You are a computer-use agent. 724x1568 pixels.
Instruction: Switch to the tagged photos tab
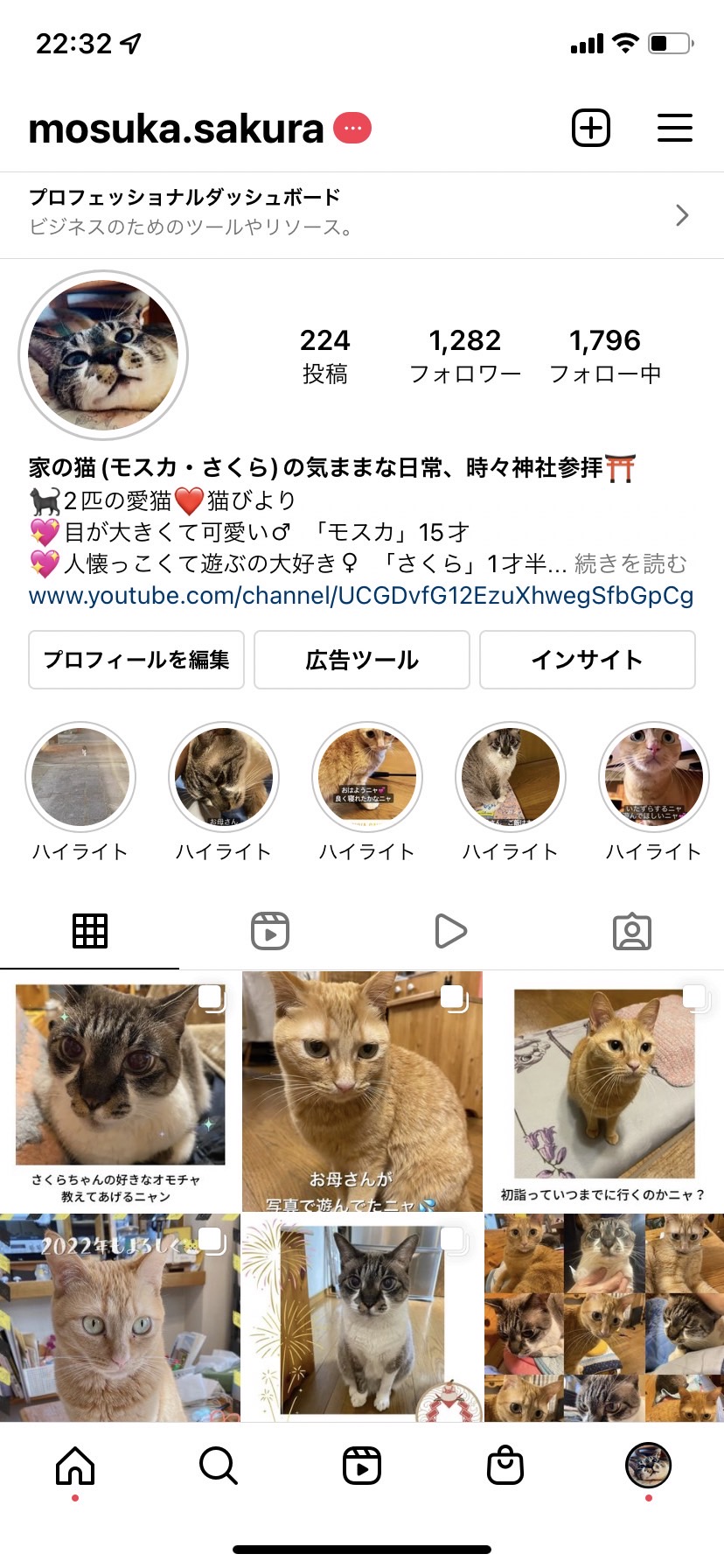632,931
